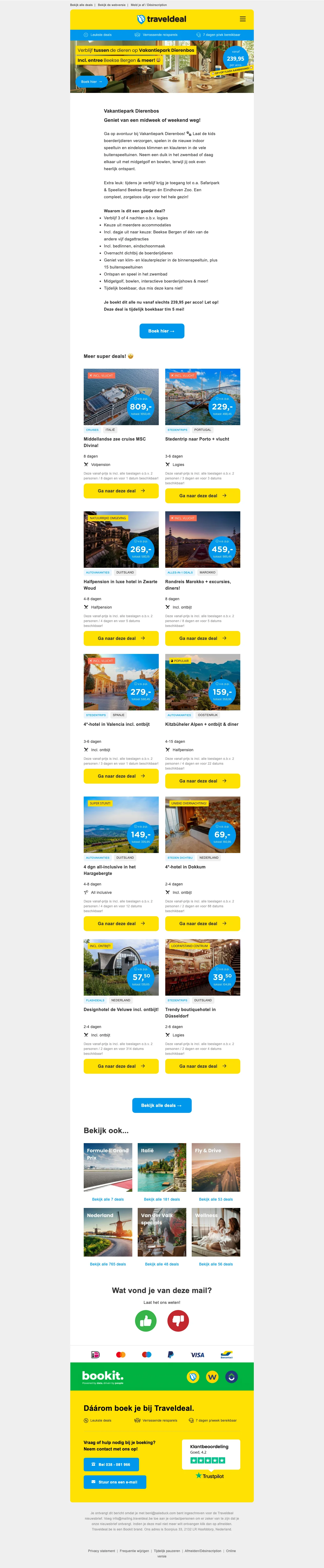Image resolution: width=324 pixels, height=1568 pixels.
Task: Open the Valencia 4*-hotel deal photo
Action: click(121, 682)
